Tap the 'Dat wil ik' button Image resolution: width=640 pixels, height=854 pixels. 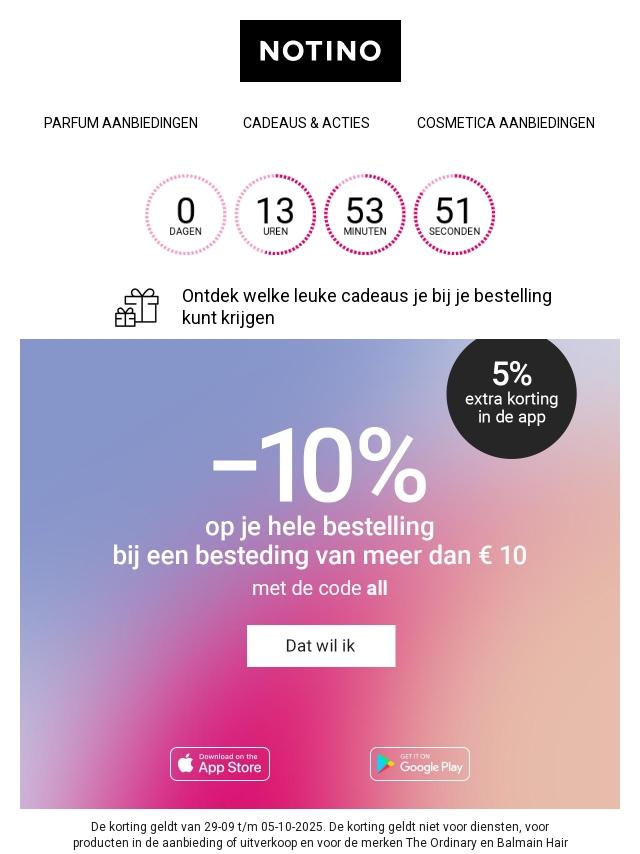tap(321, 646)
